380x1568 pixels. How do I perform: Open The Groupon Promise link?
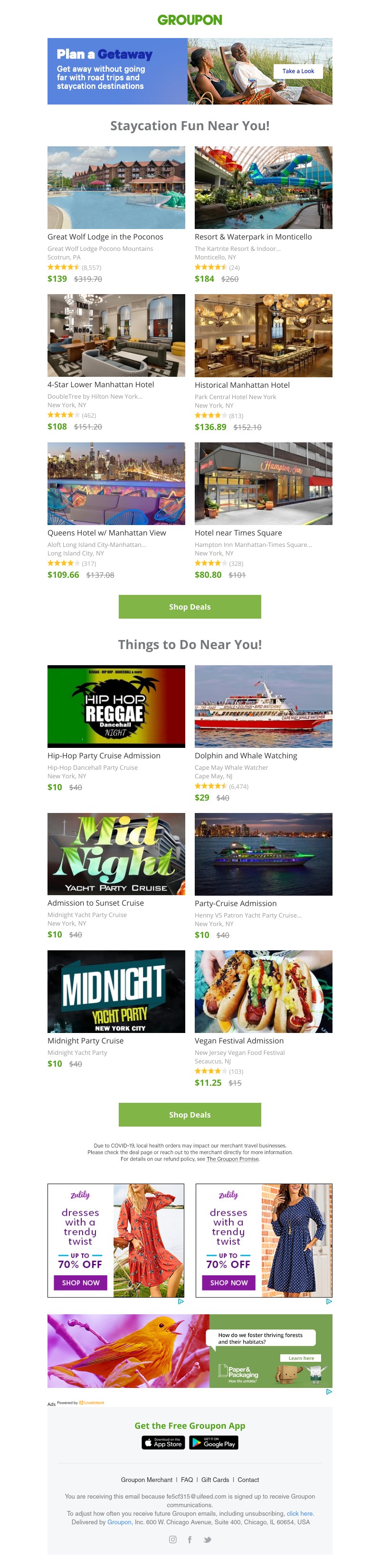(x=233, y=1159)
